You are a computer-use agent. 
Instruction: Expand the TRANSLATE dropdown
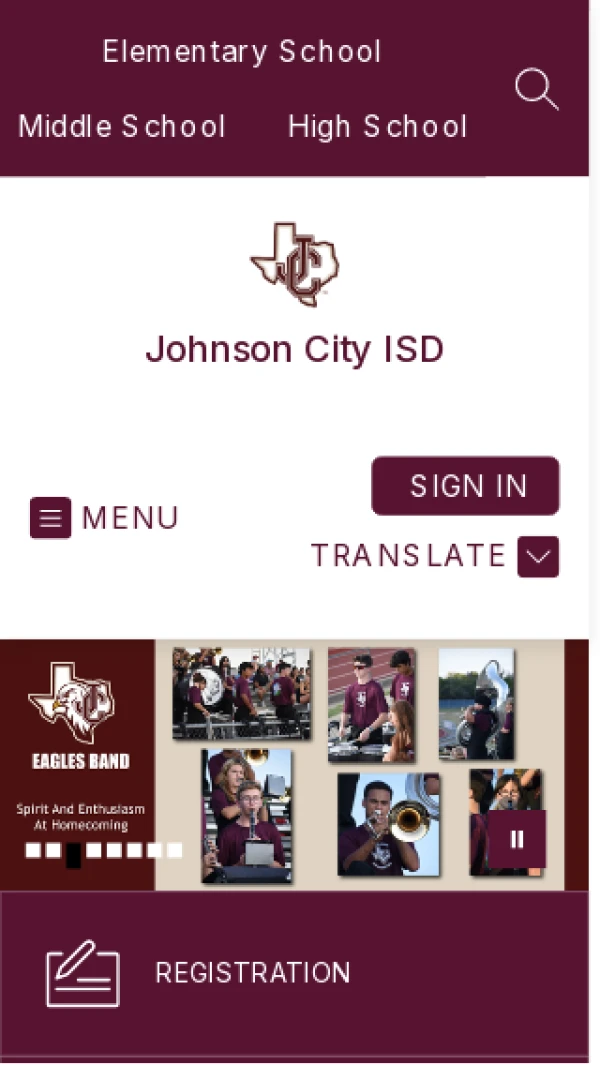click(537, 557)
